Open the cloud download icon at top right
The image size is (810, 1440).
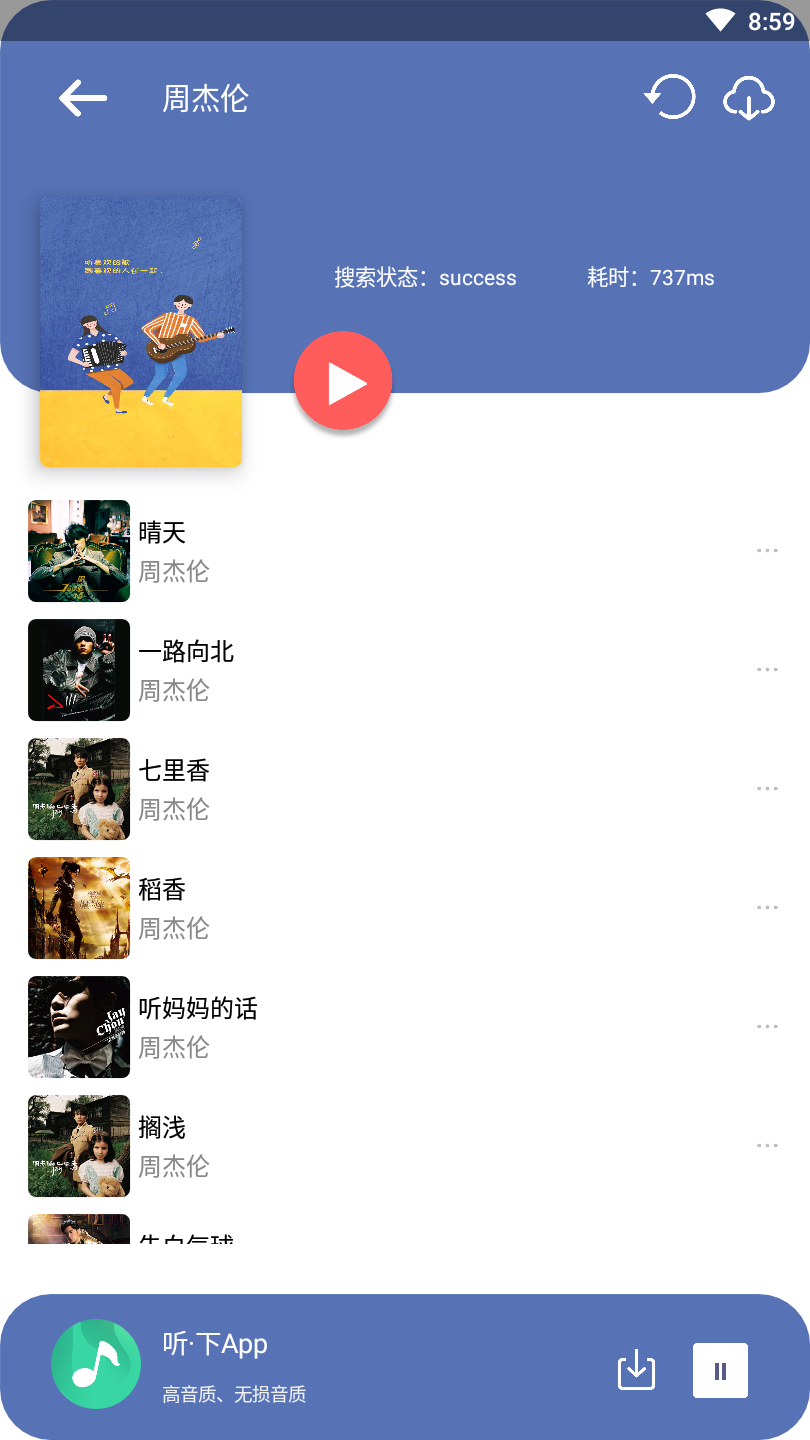click(749, 97)
